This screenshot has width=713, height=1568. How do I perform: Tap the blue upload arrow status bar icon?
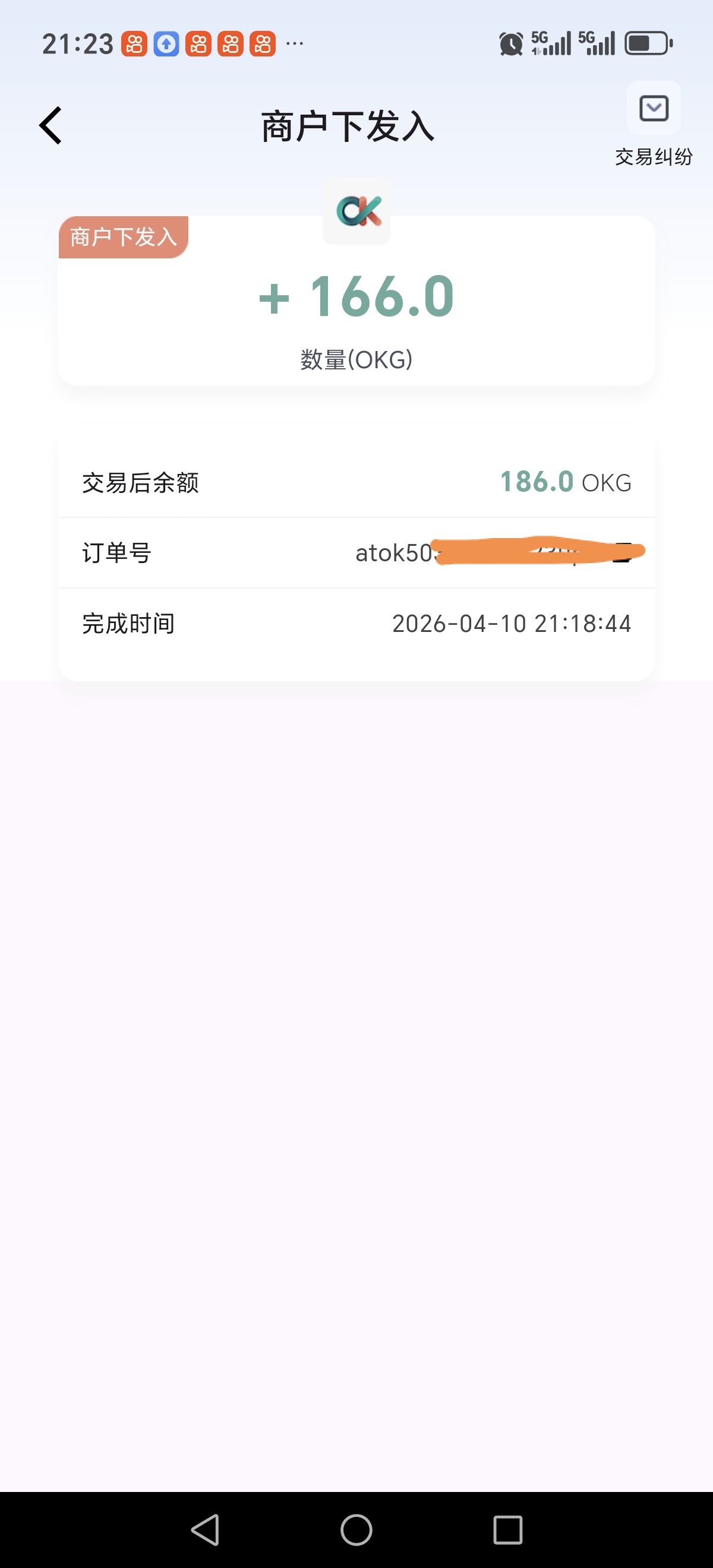(166, 43)
